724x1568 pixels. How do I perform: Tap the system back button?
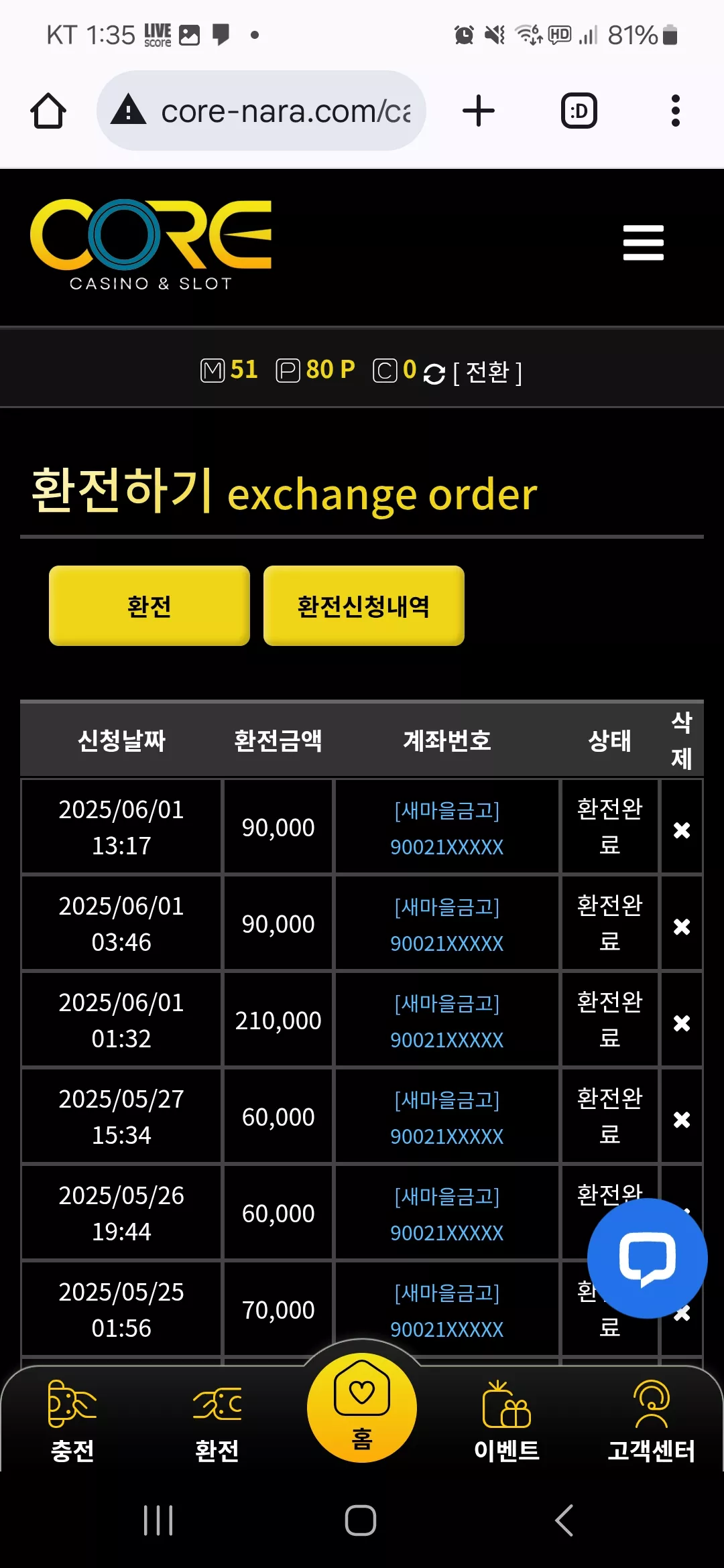pyautogui.click(x=564, y=1520)
